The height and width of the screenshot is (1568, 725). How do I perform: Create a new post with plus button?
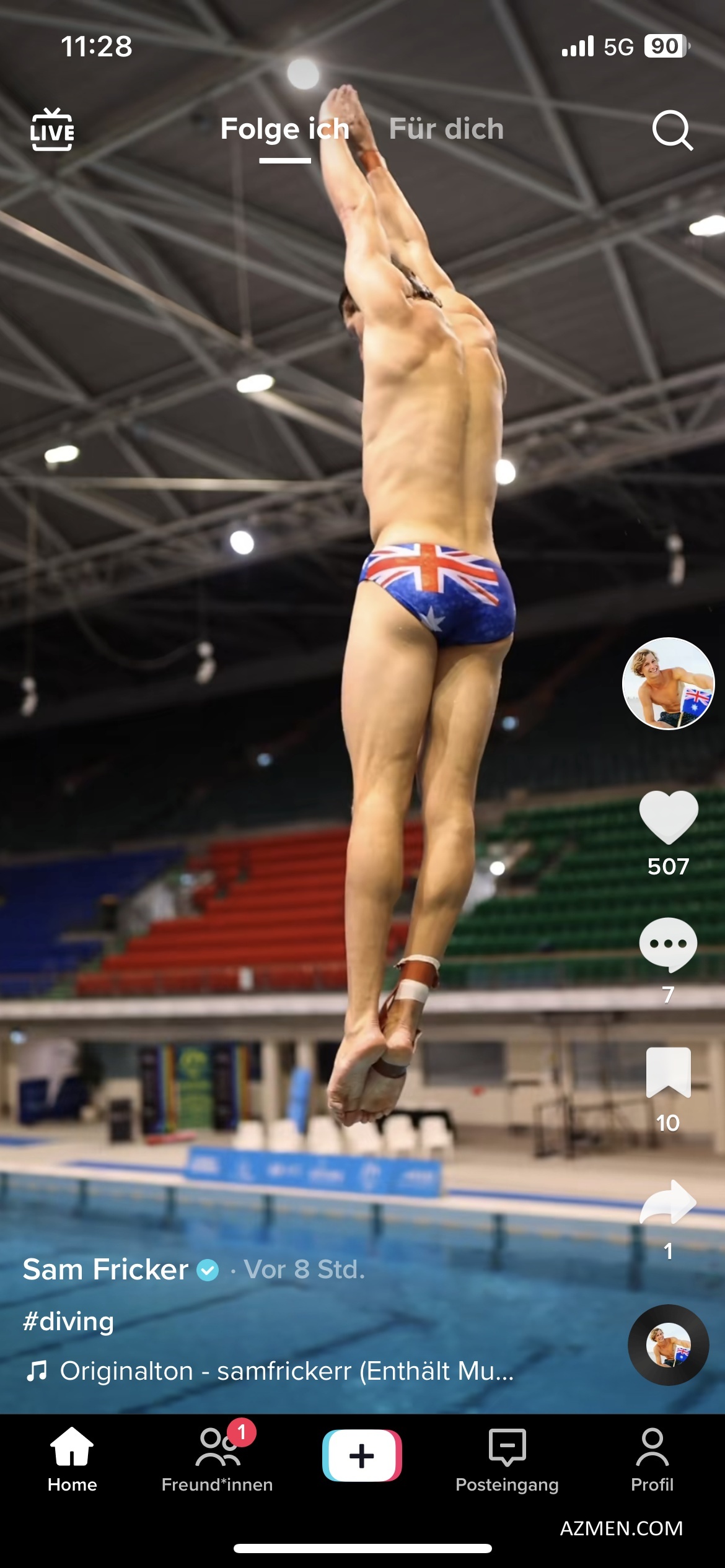362,1455
